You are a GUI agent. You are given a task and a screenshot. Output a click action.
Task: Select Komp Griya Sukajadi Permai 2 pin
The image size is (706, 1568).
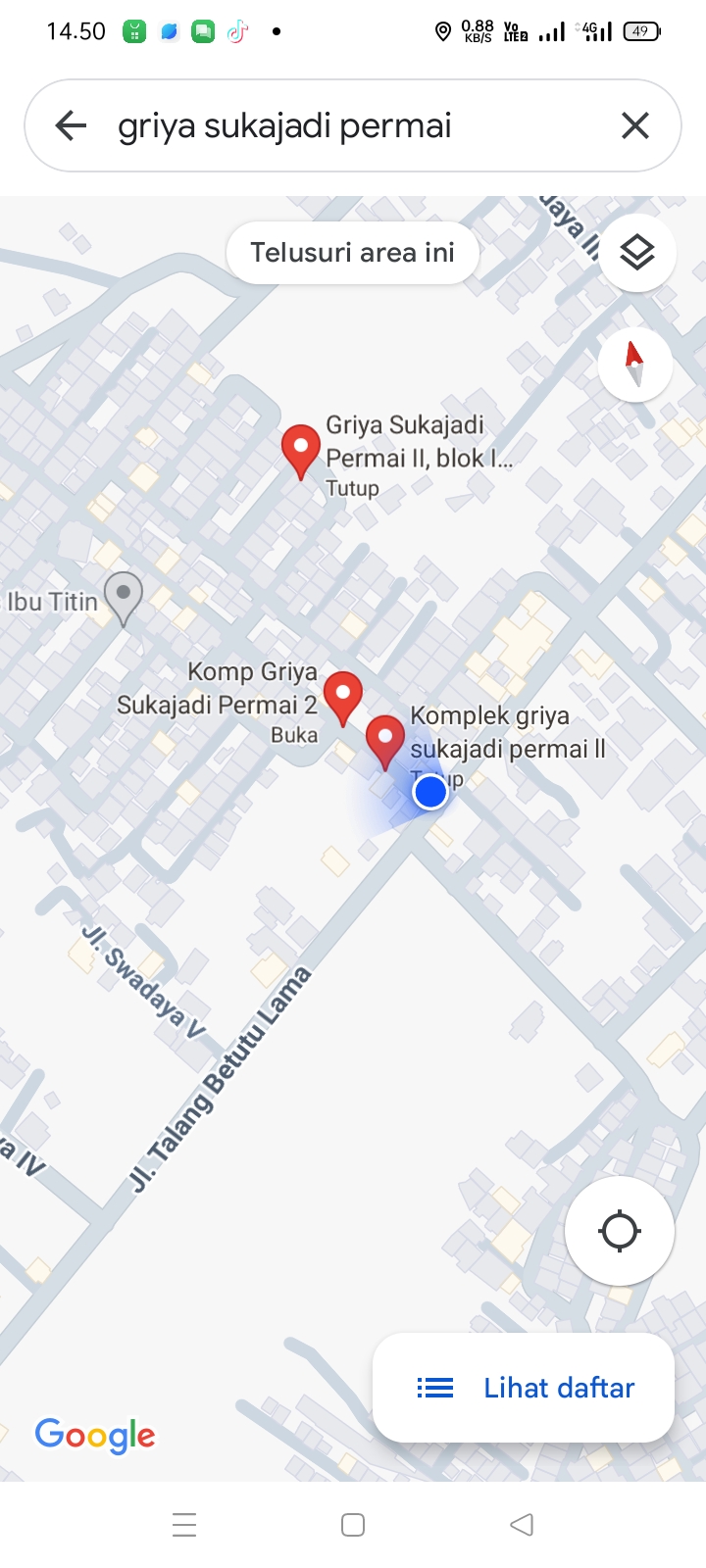(x=342, y=695)
